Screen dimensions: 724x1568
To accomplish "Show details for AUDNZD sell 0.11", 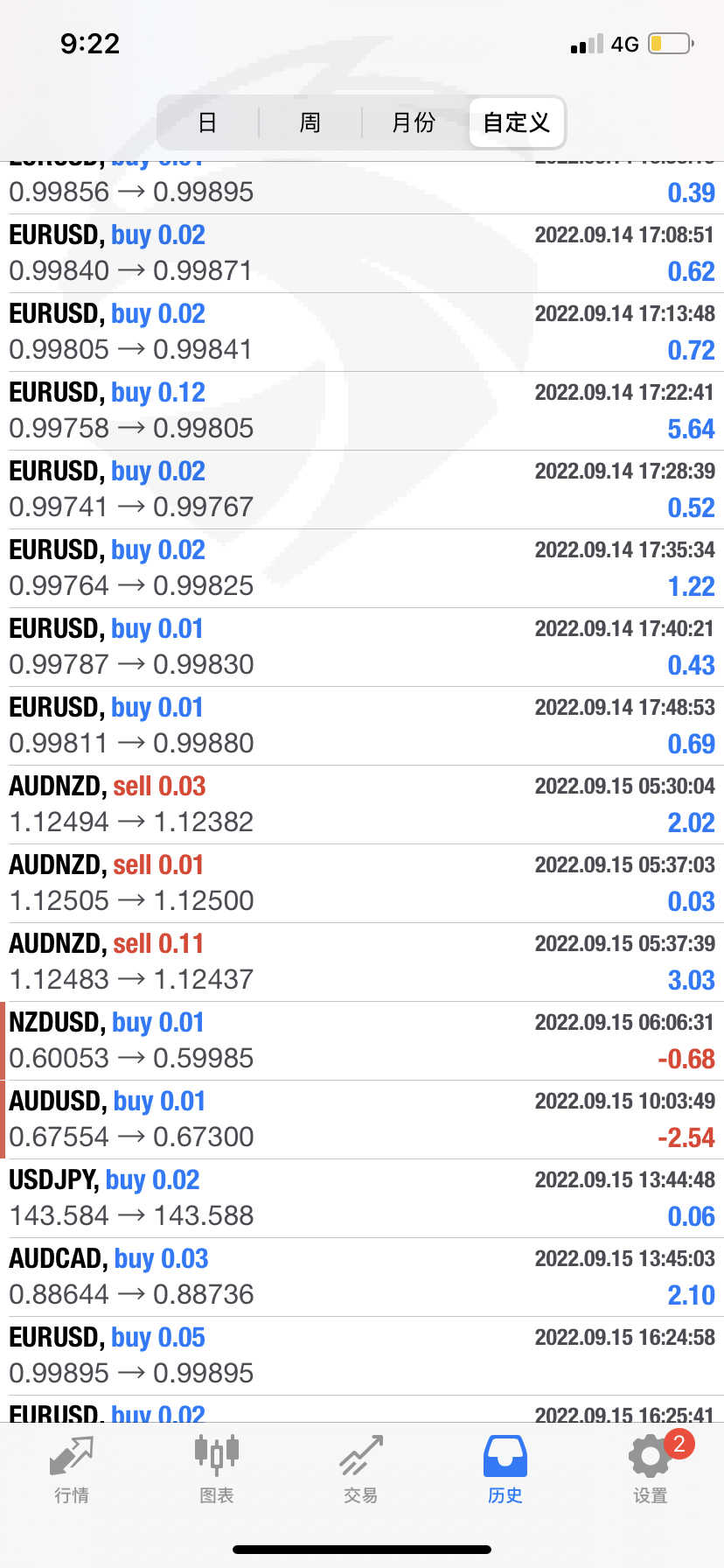I will tap(362, 962).
